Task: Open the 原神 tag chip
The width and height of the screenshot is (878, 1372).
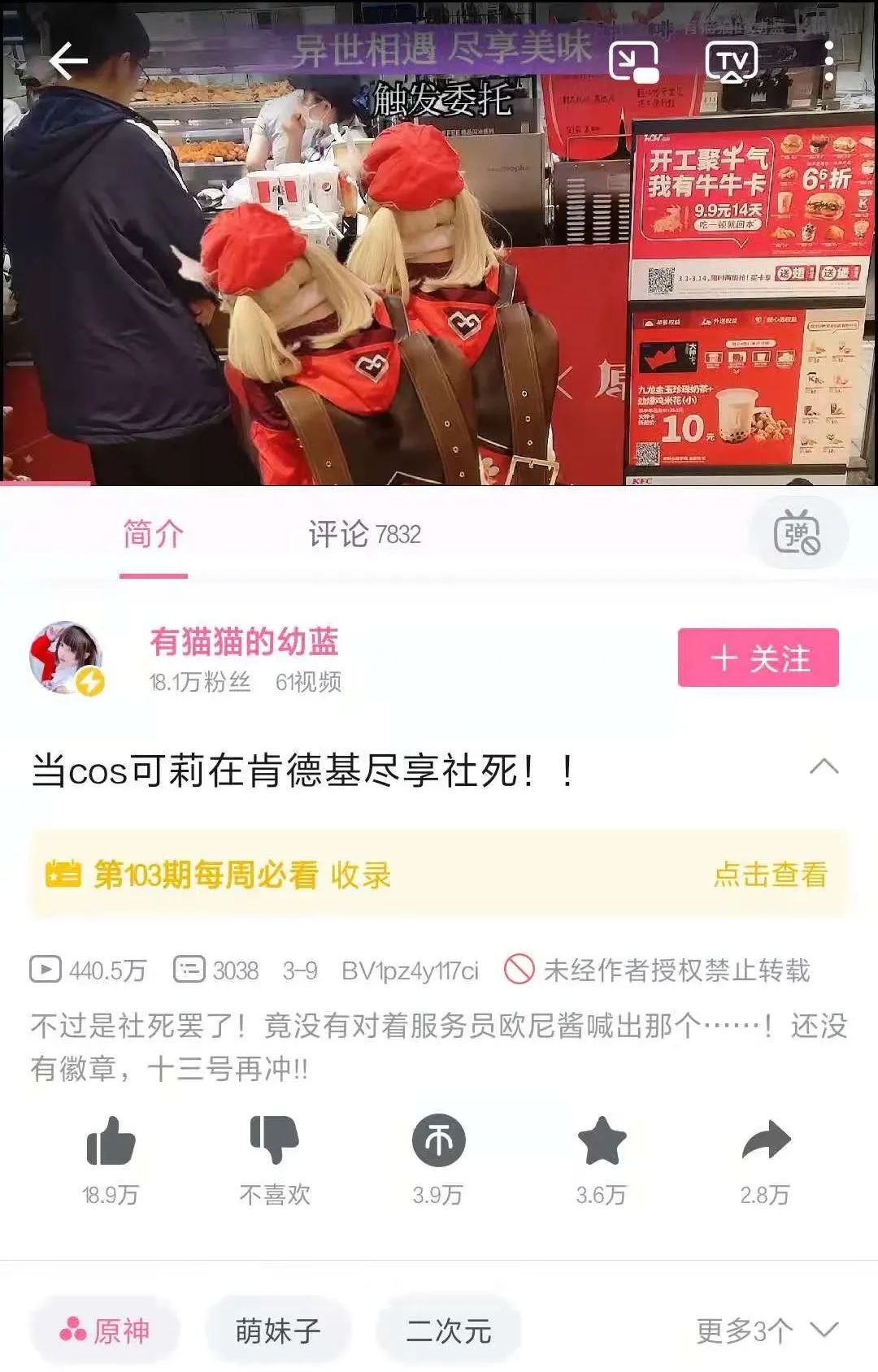Action: pos(105,1331)
